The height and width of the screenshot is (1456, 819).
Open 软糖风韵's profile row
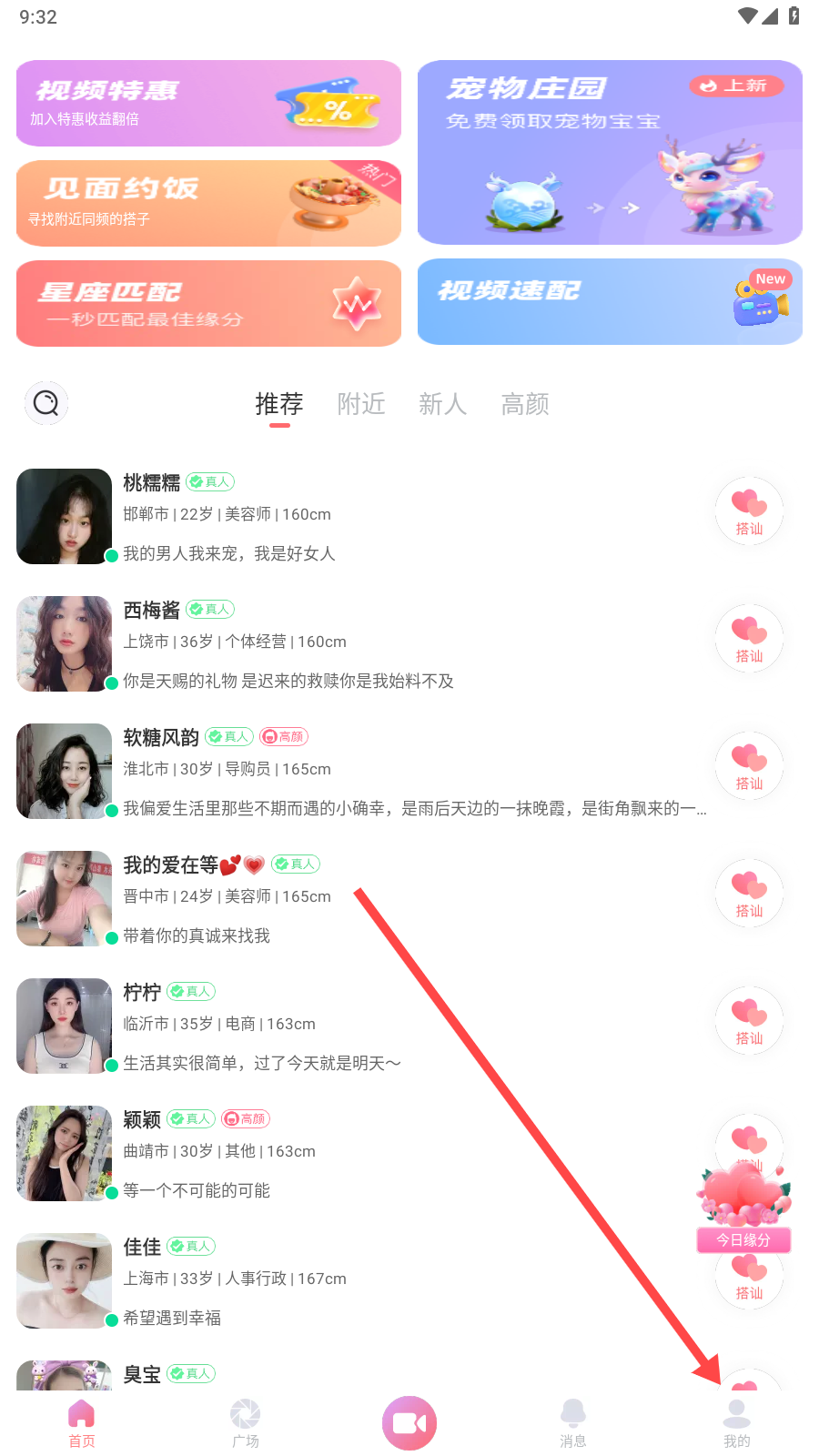coord(364,771)
